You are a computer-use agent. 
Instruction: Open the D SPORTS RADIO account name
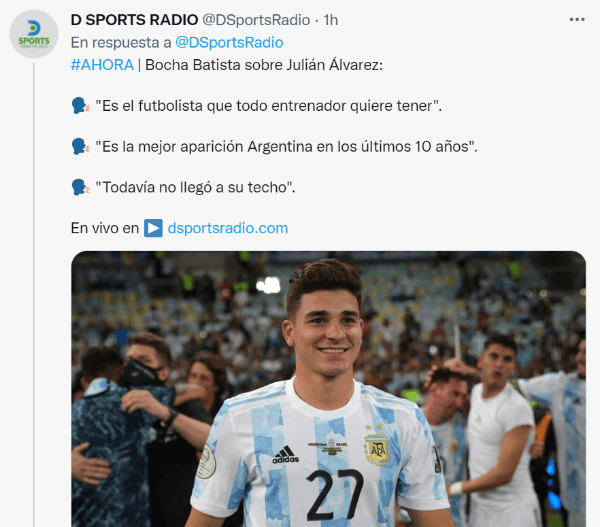pyautogui.click(x=134, y=20)
